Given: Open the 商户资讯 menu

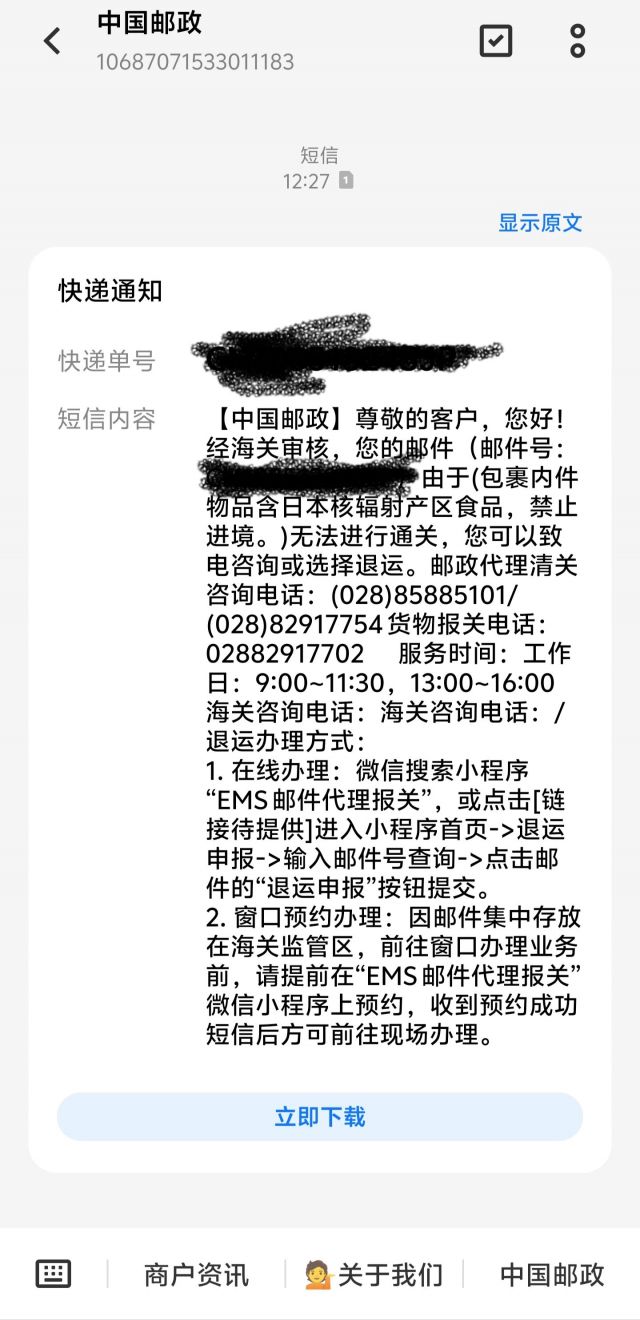Looking at the screenshot, I should tap(196, 1275).
